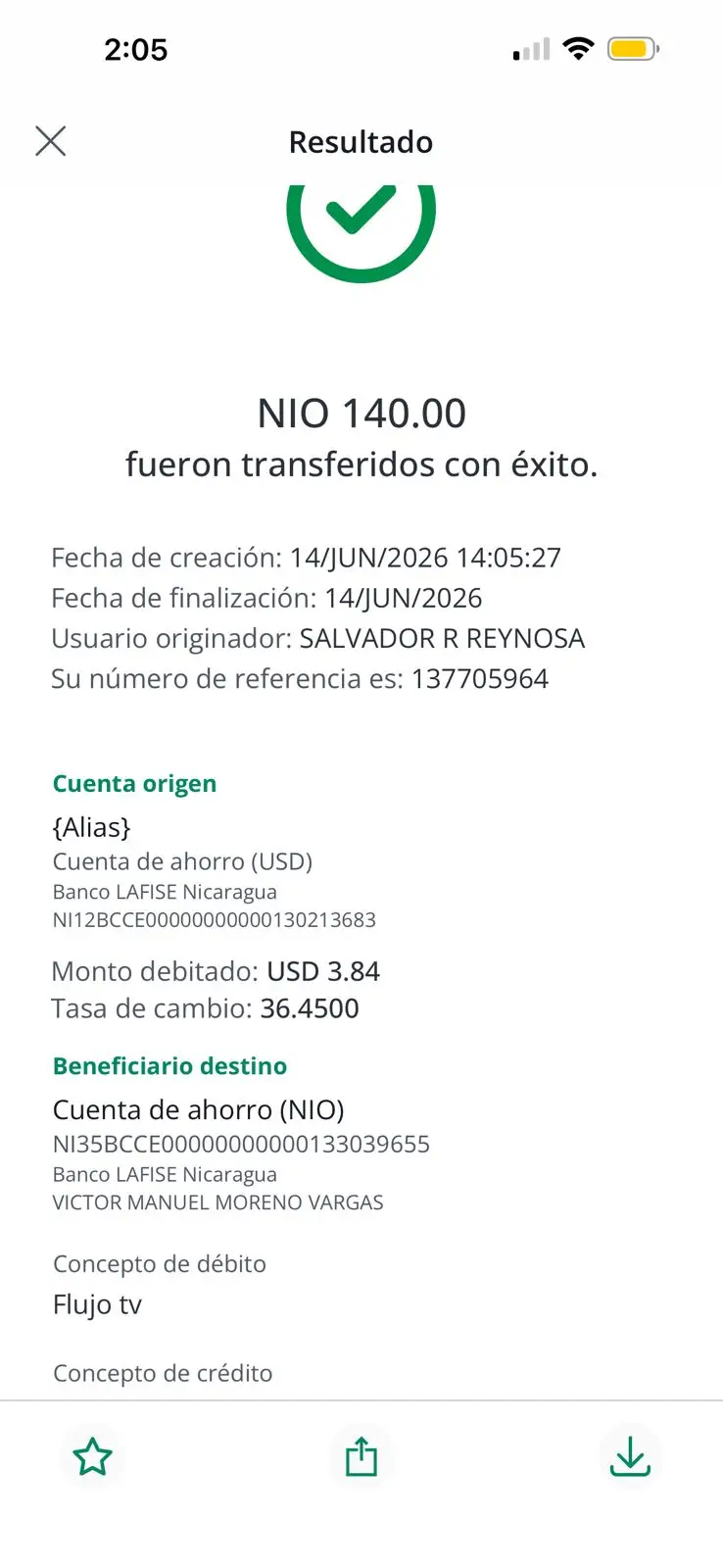Screen dimensions: 723x1568
Task: Close the Resultado screen
Action: [51, 141]
